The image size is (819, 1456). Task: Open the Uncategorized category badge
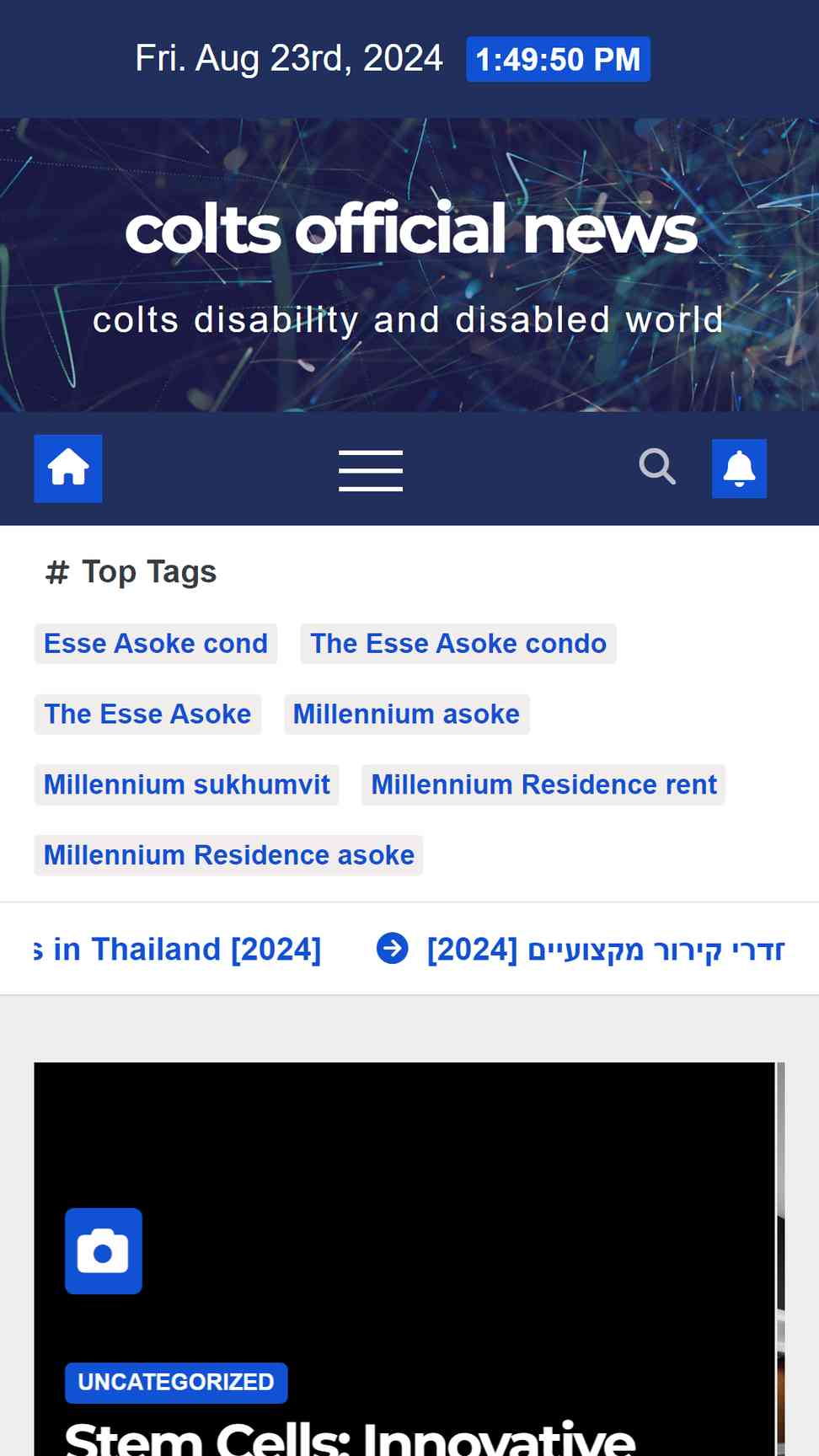[176, 1383]
